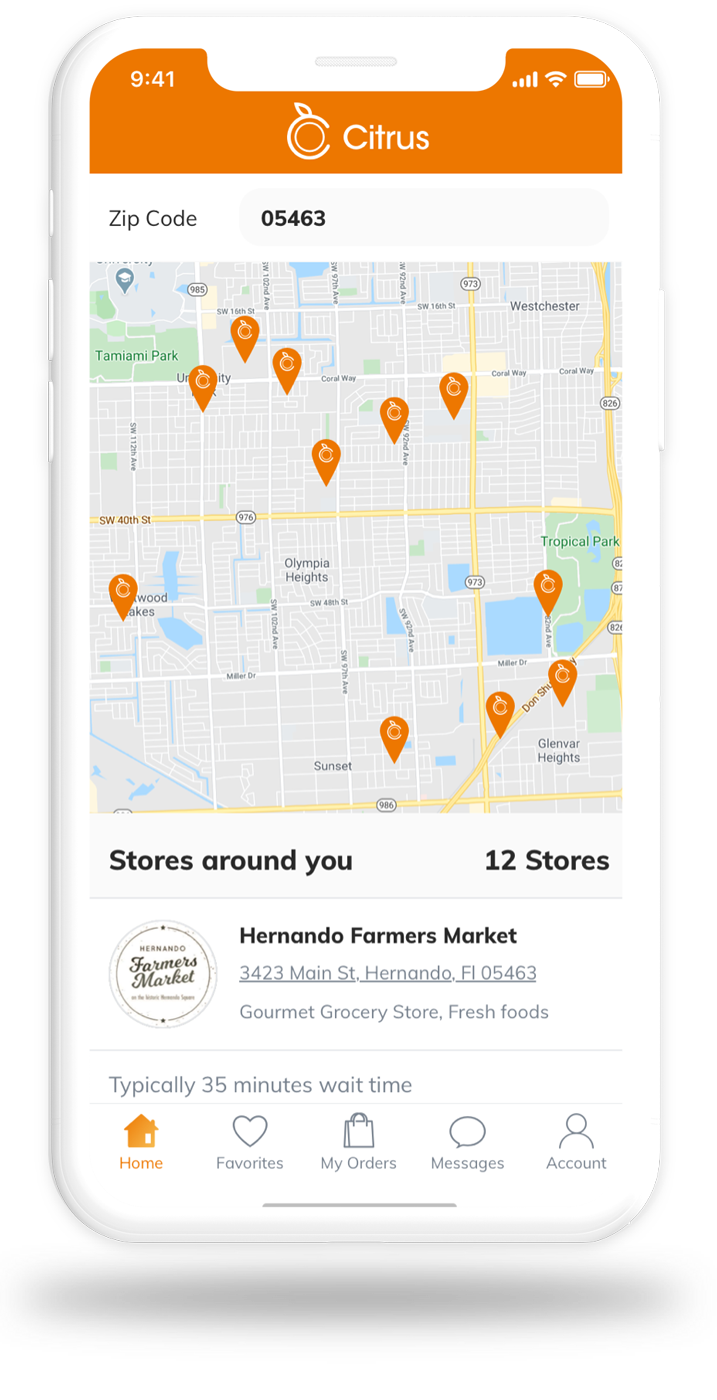The height and width of the screenshot is (1400, 717).
Task: Open the Account tab
Action: pyautogui.click(x=576, y=1143)
